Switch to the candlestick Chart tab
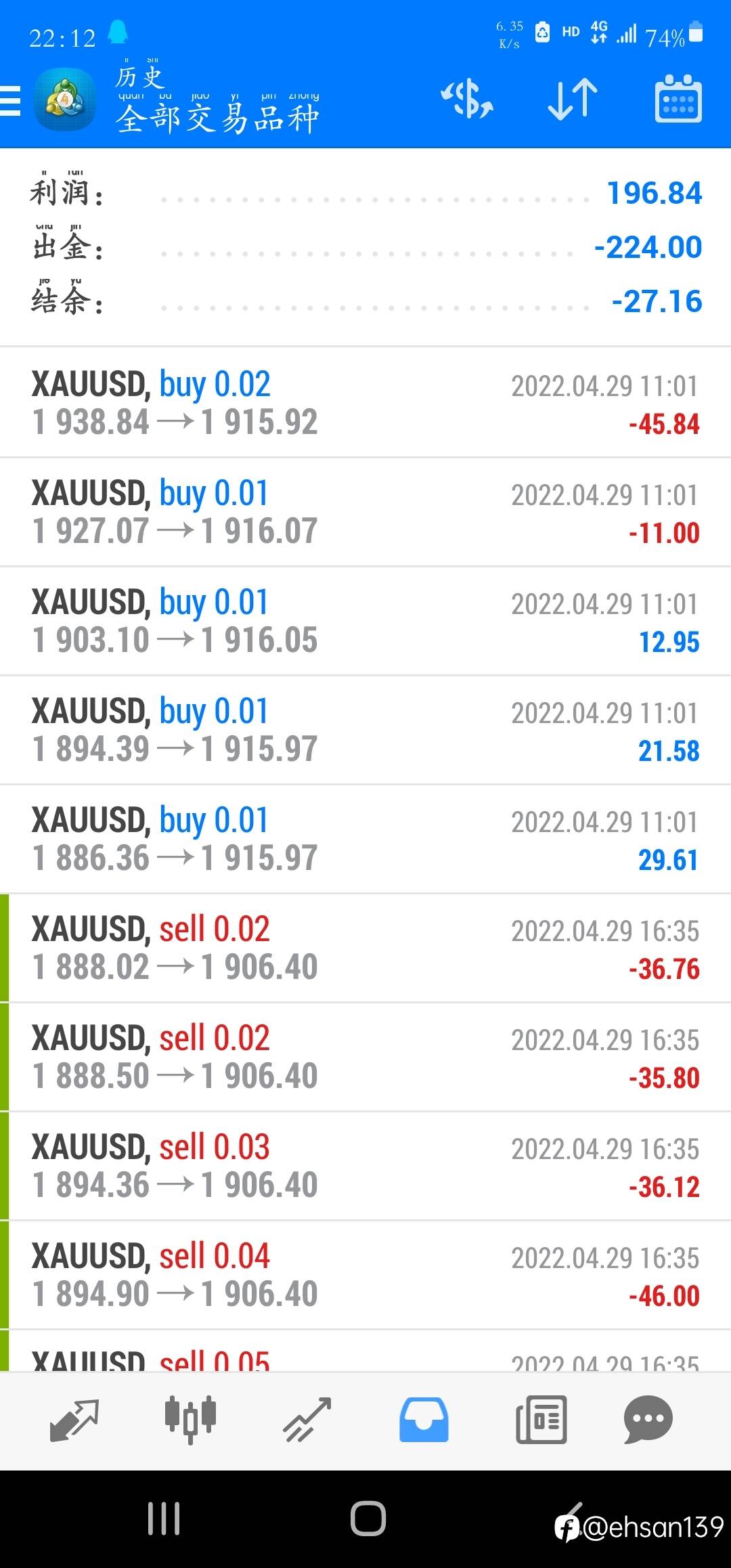731x1568 pixels. tap(190, 1420)
